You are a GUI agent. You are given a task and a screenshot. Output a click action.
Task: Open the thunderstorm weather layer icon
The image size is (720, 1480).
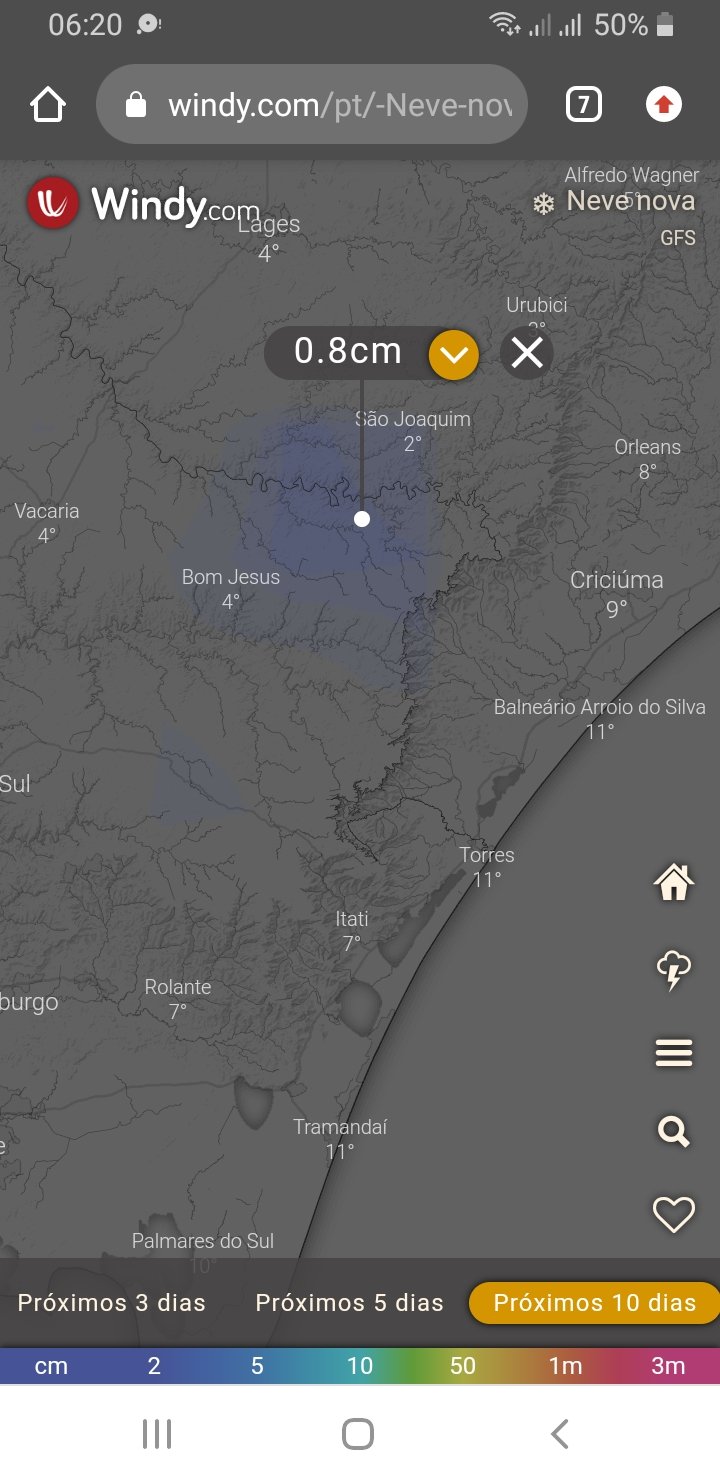[673, 970]
